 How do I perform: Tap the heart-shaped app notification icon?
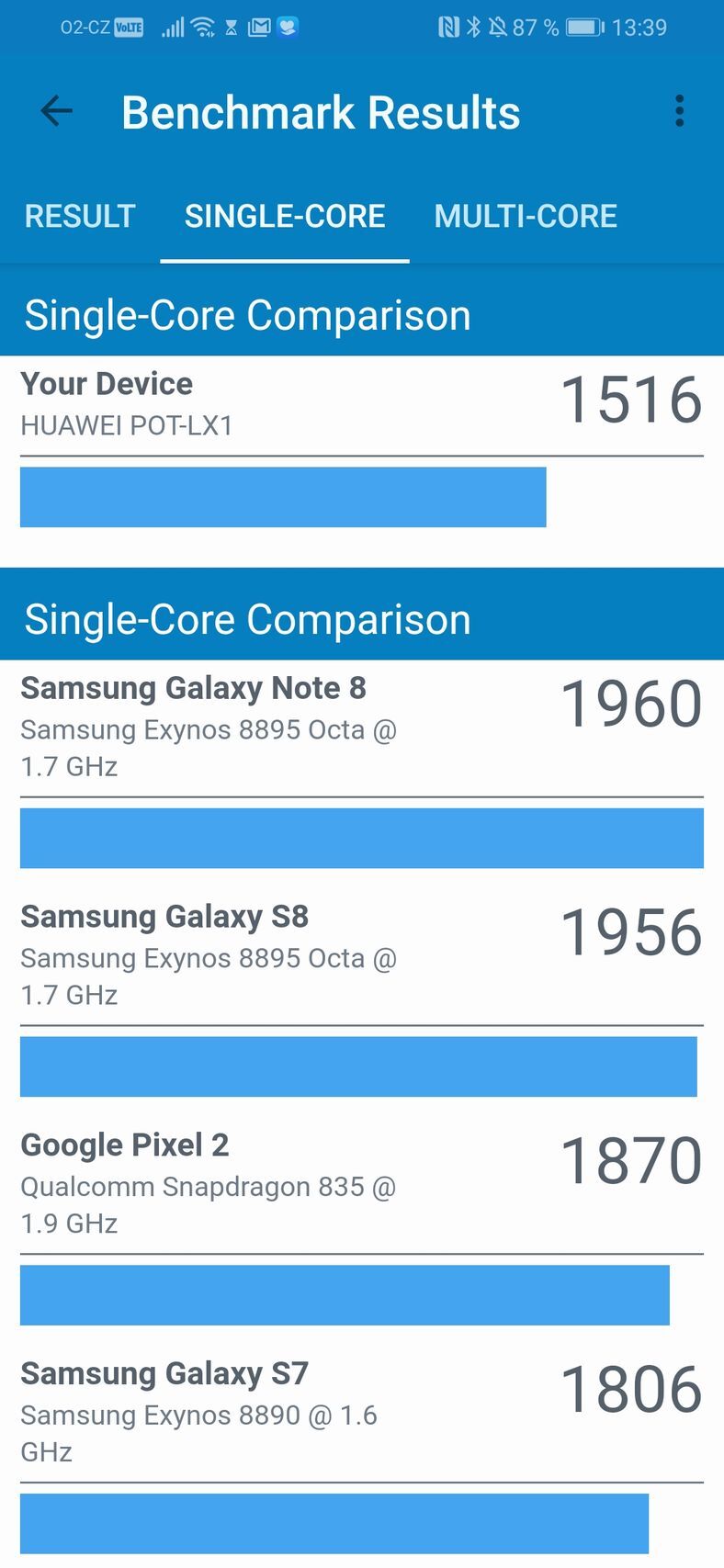[x=287, y=28]
